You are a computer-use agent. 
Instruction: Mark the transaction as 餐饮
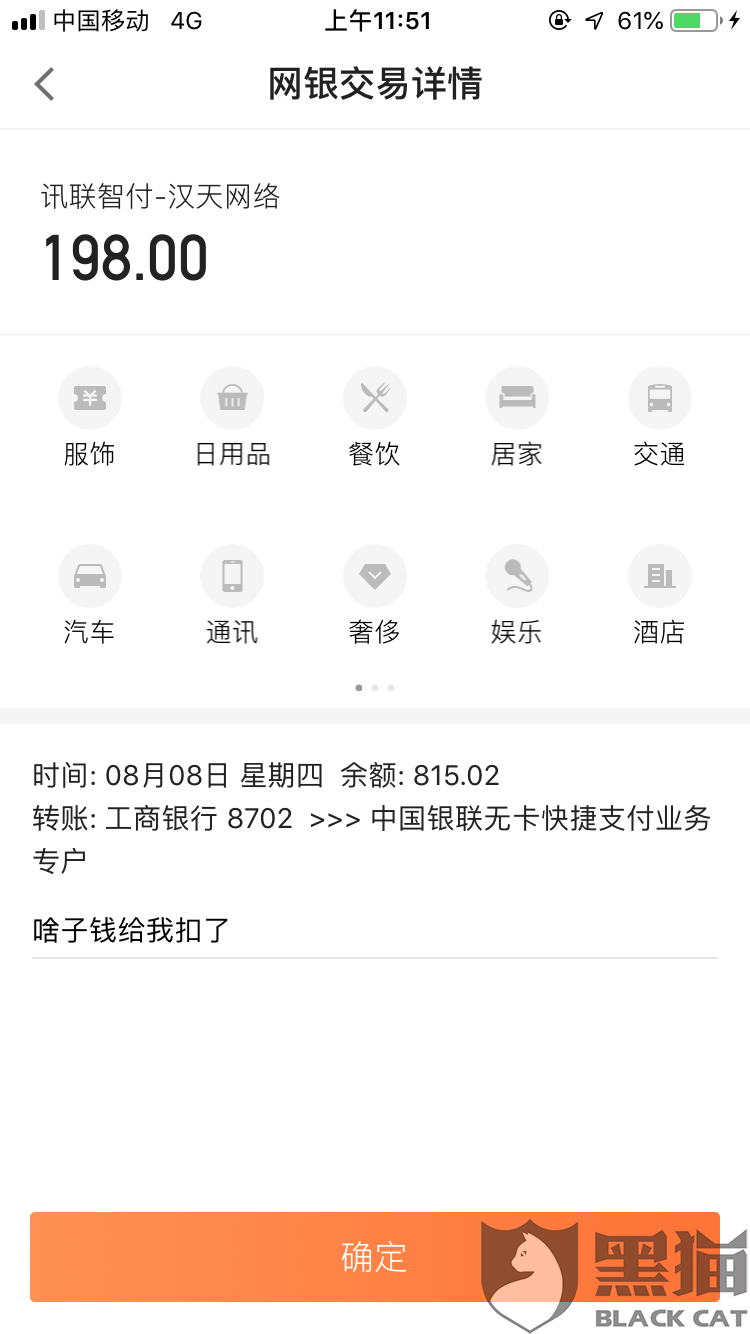point(374,400)
